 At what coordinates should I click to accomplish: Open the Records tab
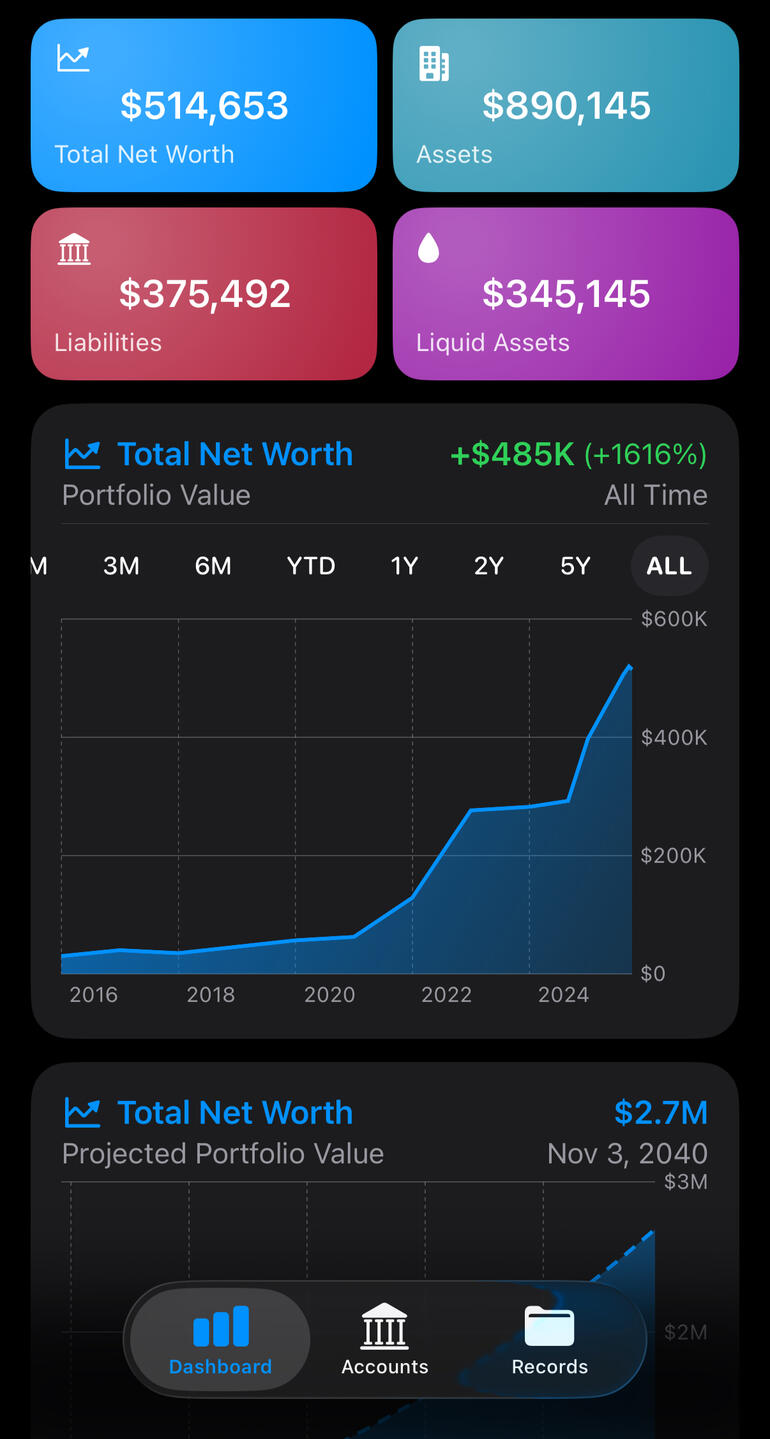[550, 1340]
